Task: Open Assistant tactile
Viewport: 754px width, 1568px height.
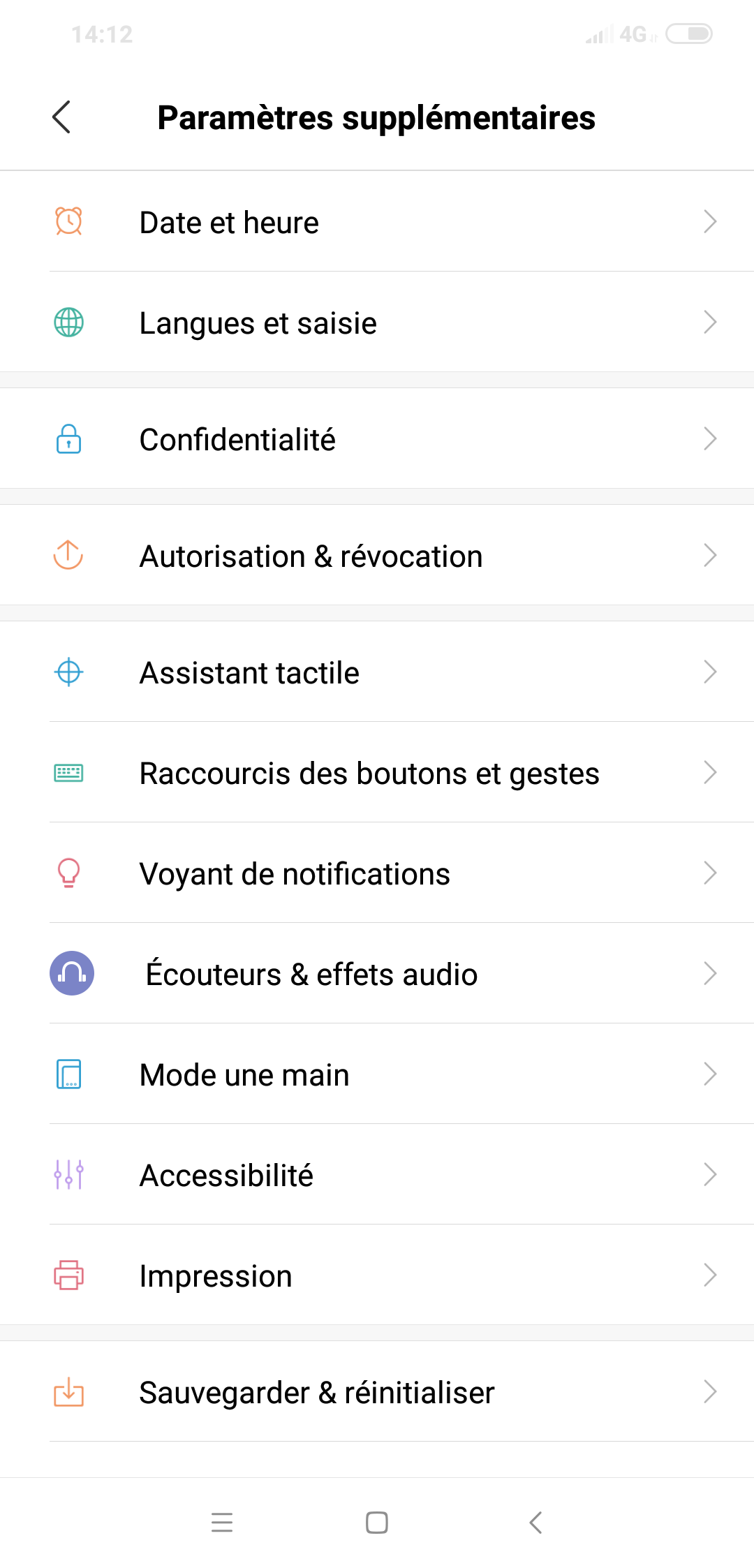Action: click(x=377, y=672)
